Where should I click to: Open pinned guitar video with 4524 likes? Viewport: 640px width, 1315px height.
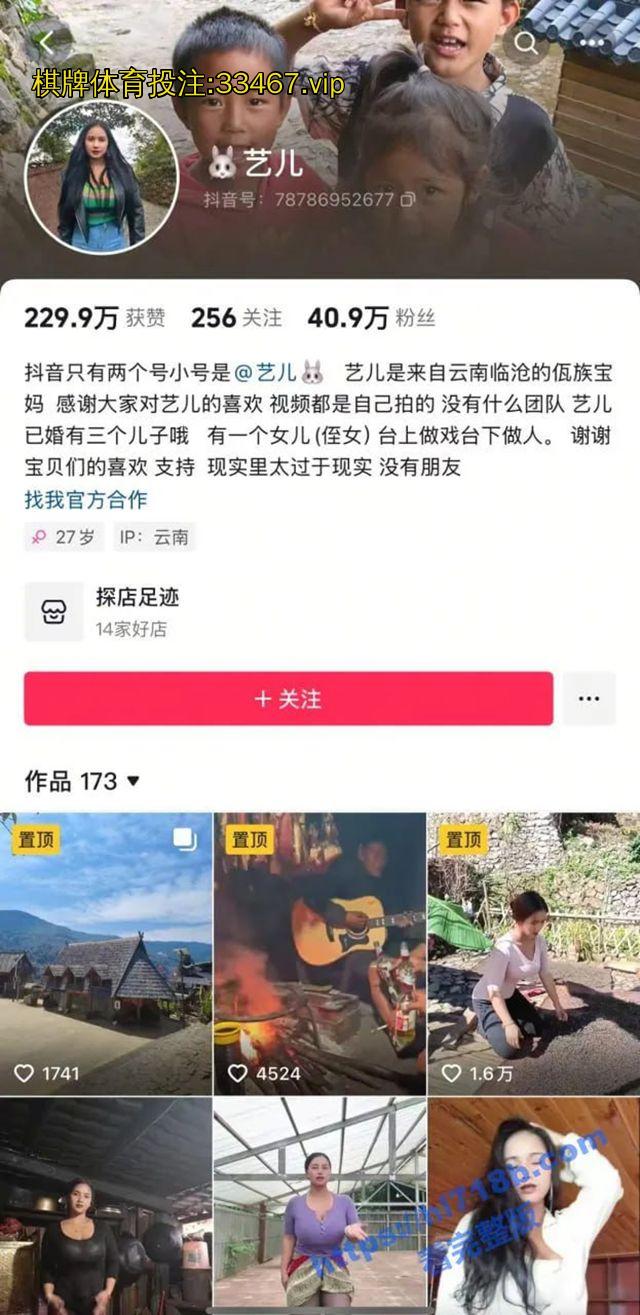point(320,953)
